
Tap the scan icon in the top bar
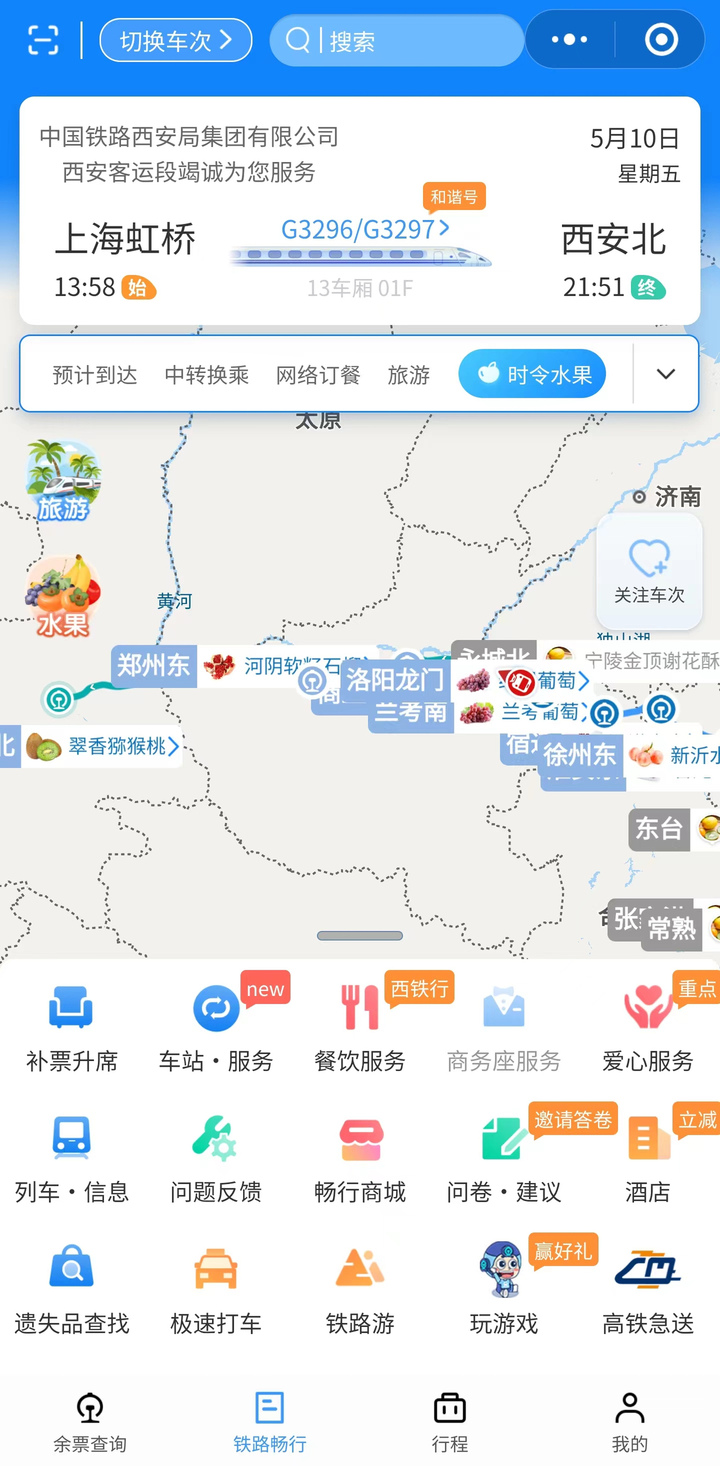pos(43,40)
